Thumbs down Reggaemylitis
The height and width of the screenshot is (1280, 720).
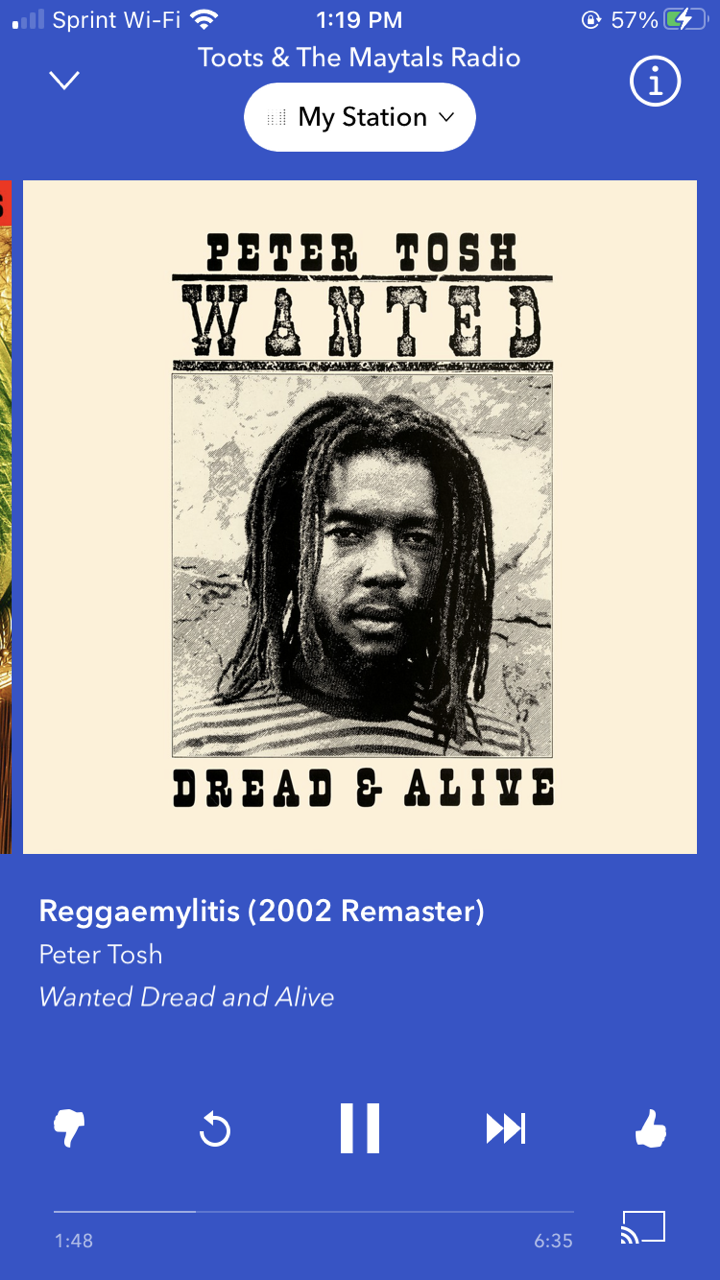tap(69, 1130)
